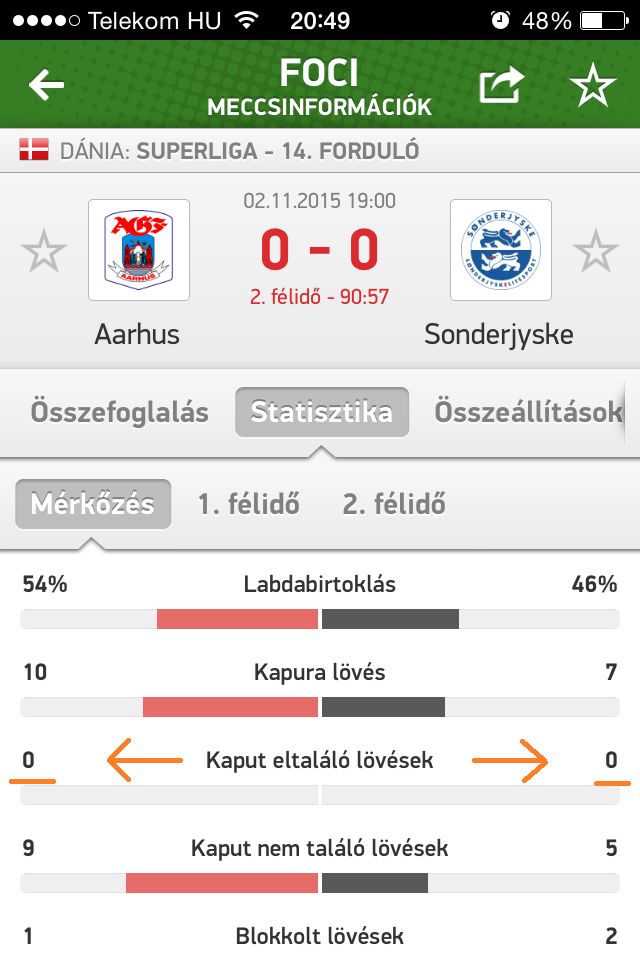Viewport: 640px width, 960px height.
Task: Favorite the Aarhus team star
Action: [x=44, y=251]
